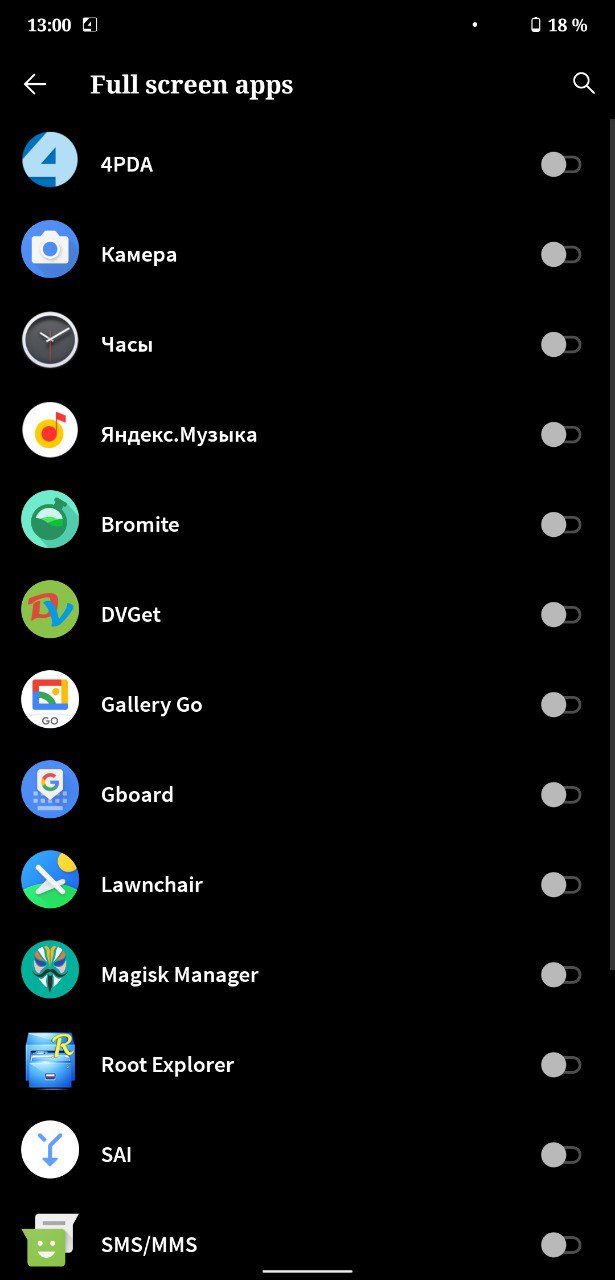Switch on Root Explorer toggle
Viewport: 615px width, 1280px height.
click(561, 1065)
